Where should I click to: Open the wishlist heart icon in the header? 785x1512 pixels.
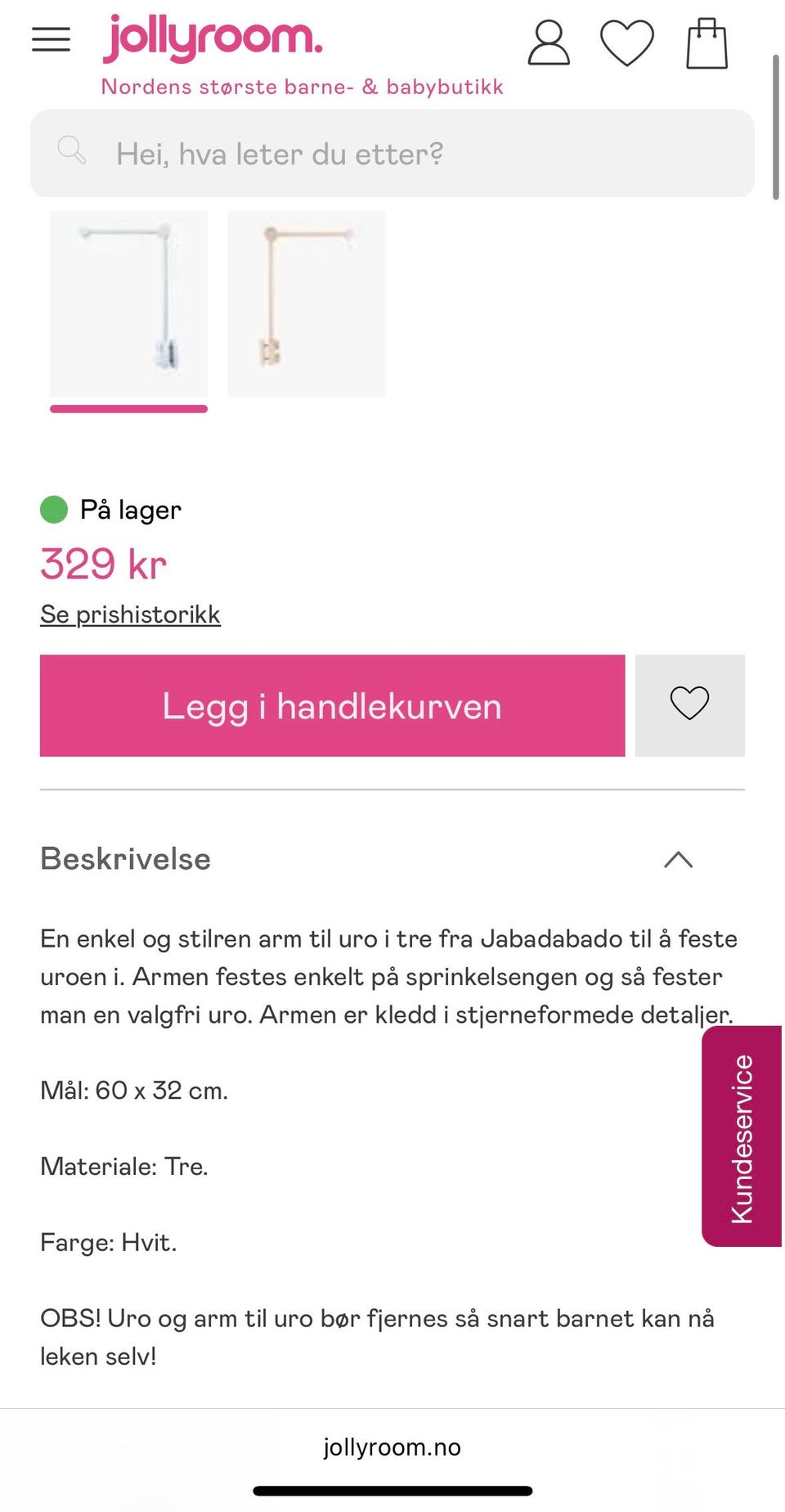coord(626,43)
